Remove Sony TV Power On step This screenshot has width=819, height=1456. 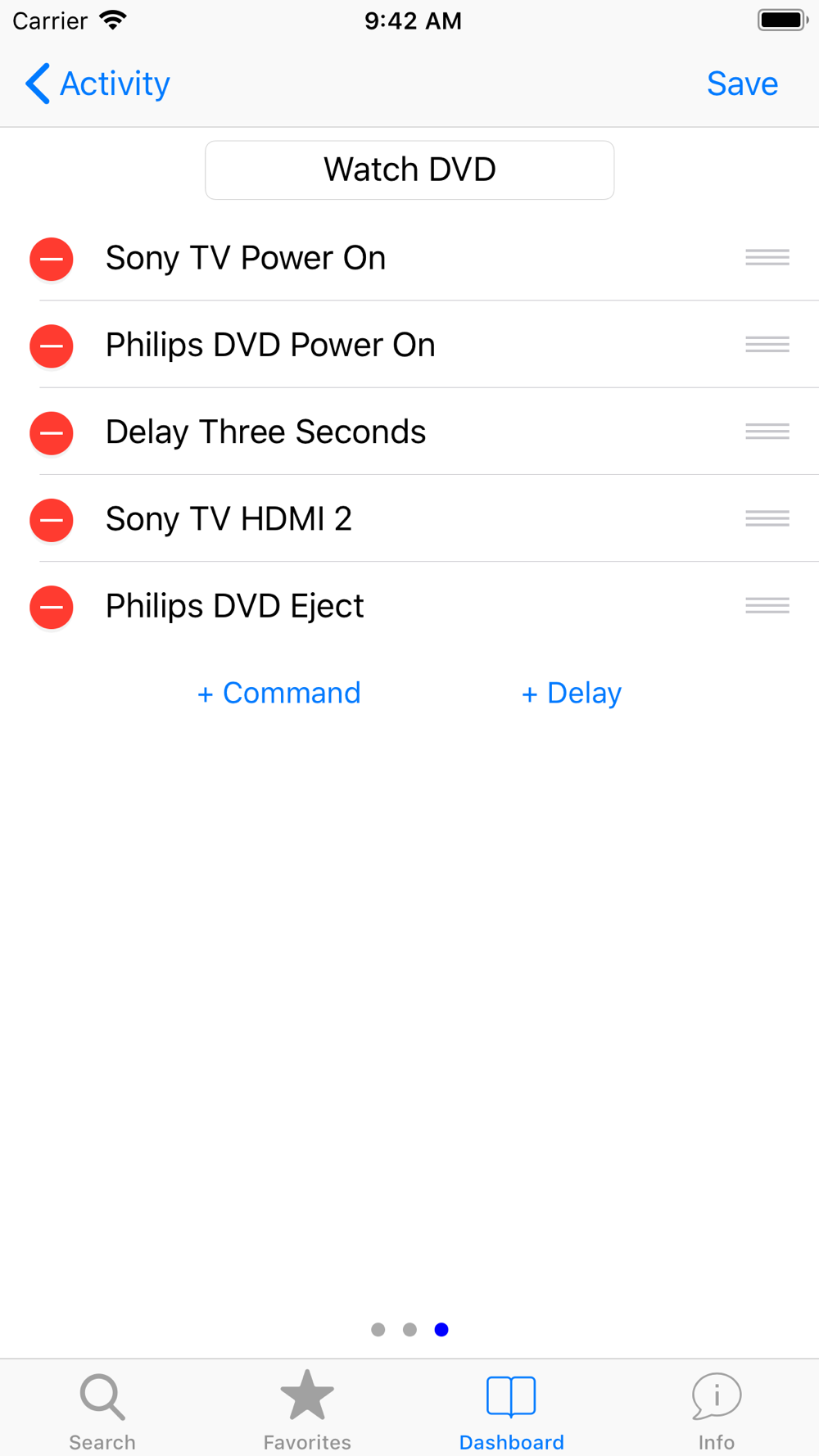pyautogui.click(x=52, y=259)
